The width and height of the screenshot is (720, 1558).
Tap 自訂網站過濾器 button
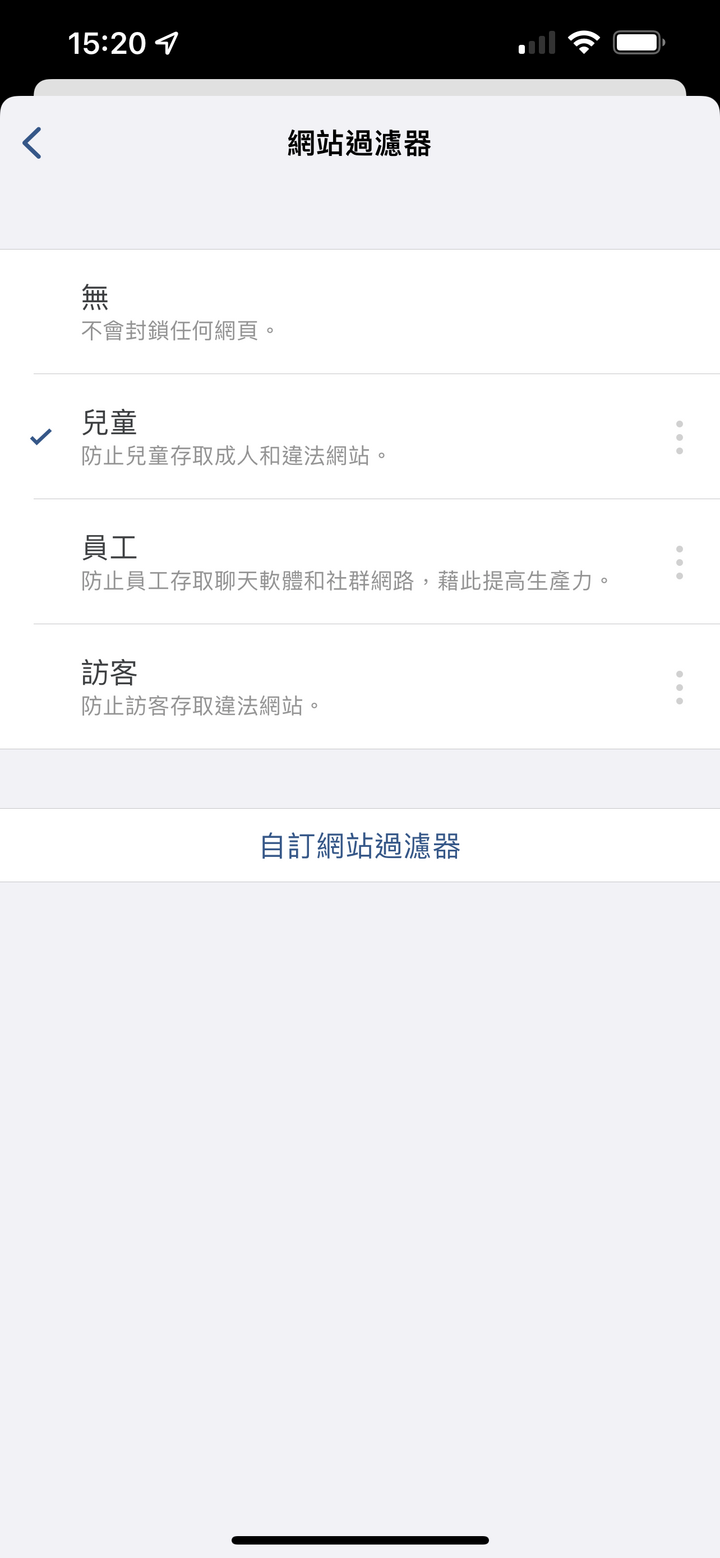(x=360, y=846)
